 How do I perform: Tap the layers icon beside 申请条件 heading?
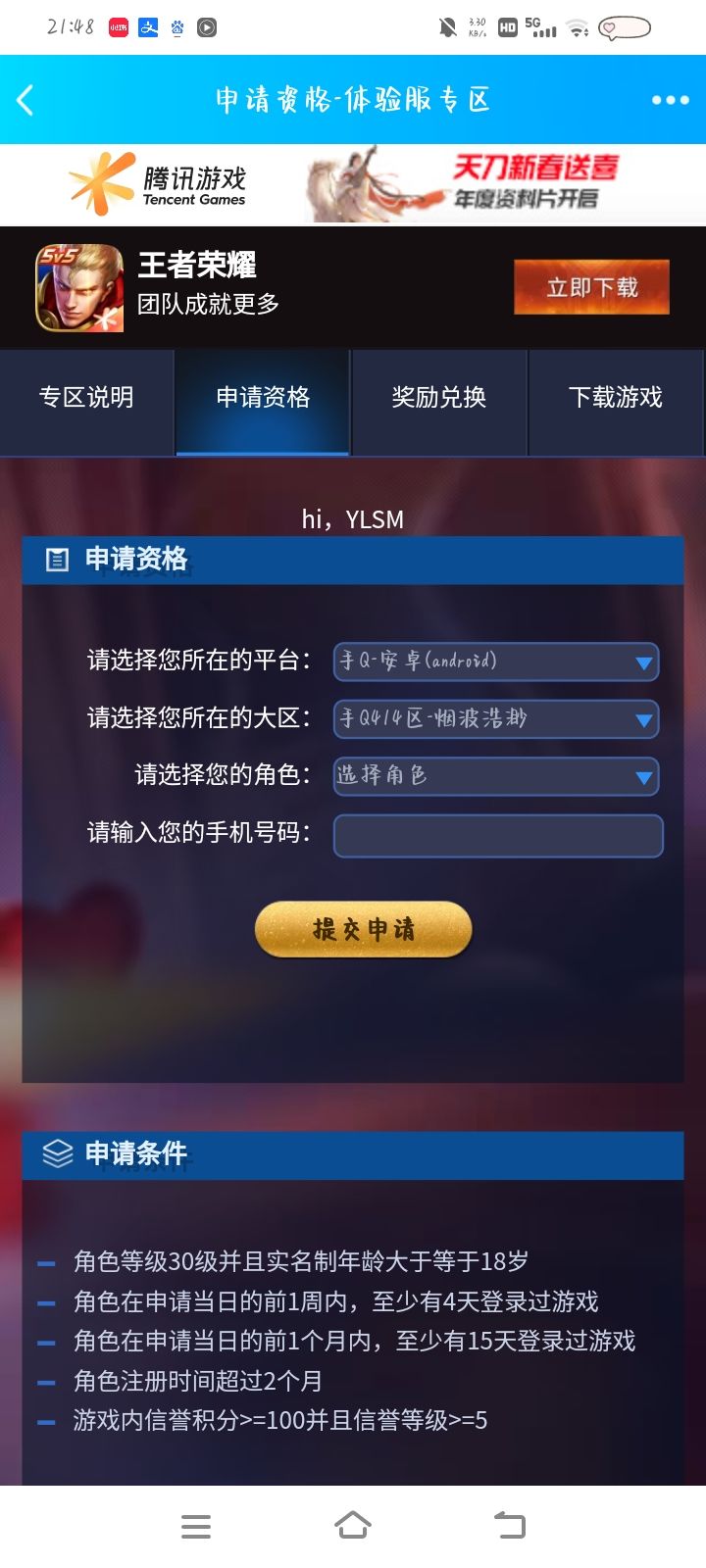[57, 1154]
